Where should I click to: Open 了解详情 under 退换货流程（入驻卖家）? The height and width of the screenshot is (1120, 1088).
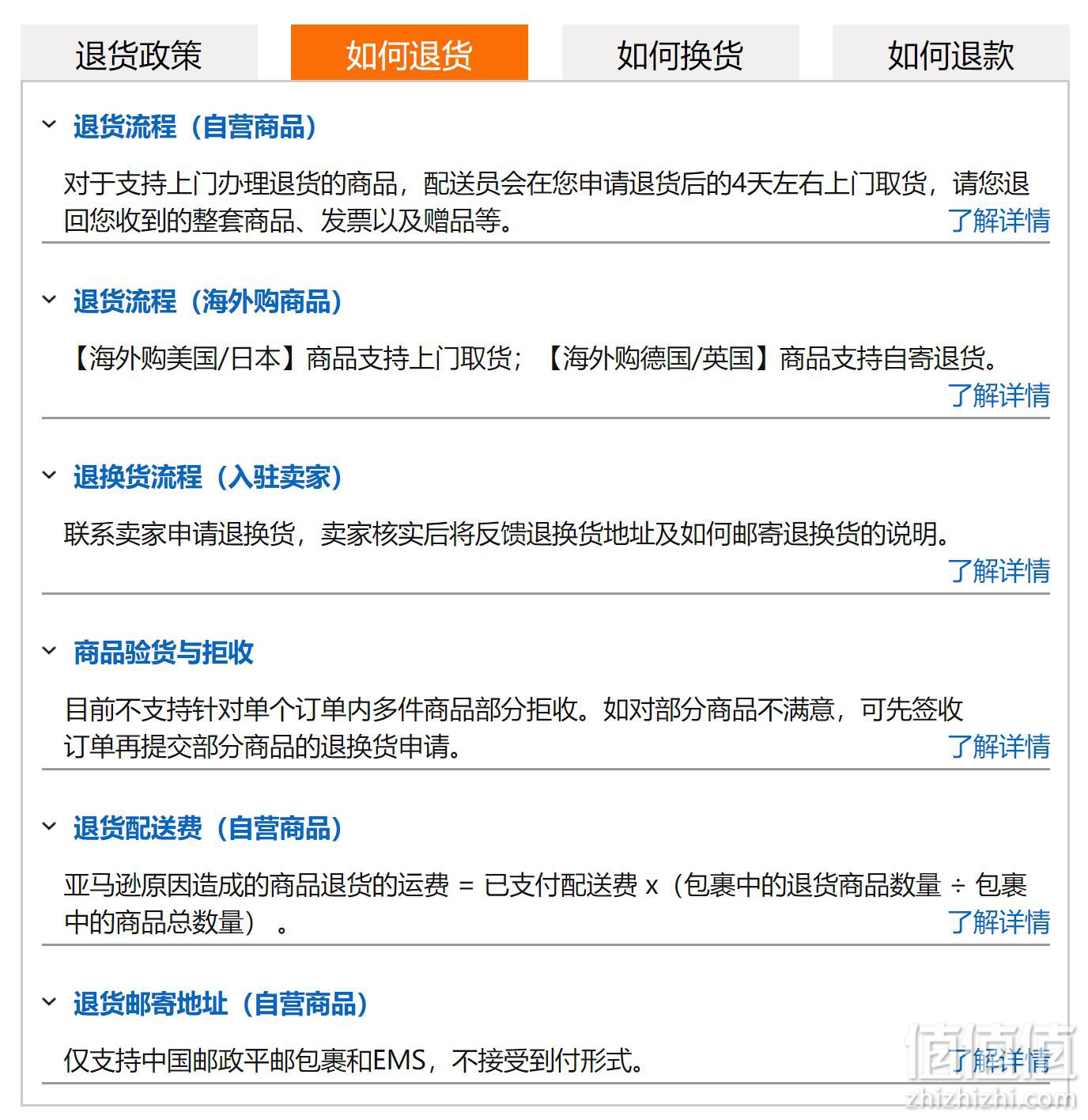coord(999,571)
